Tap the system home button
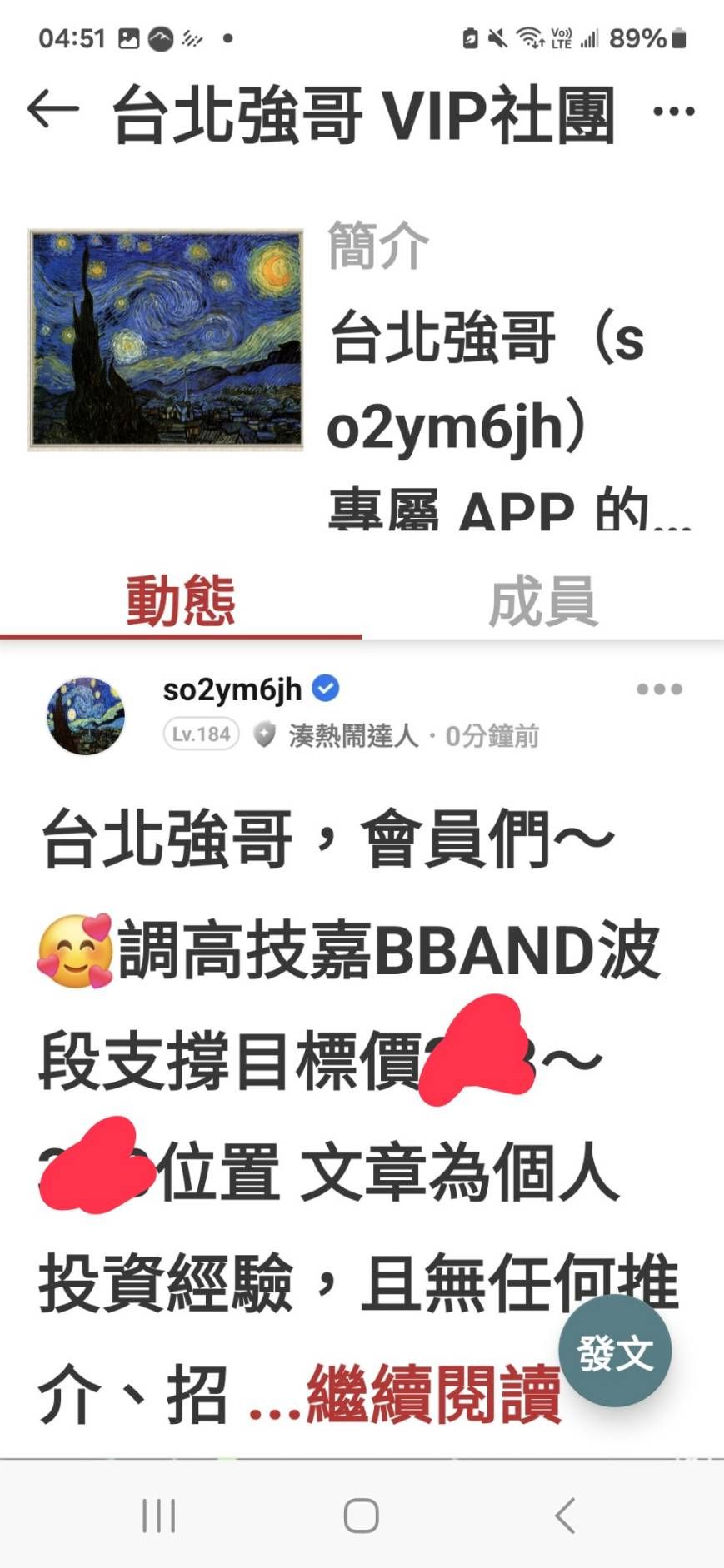Screen dimensions: 724x1568 pyautogui.click(x=362, y=1516)
